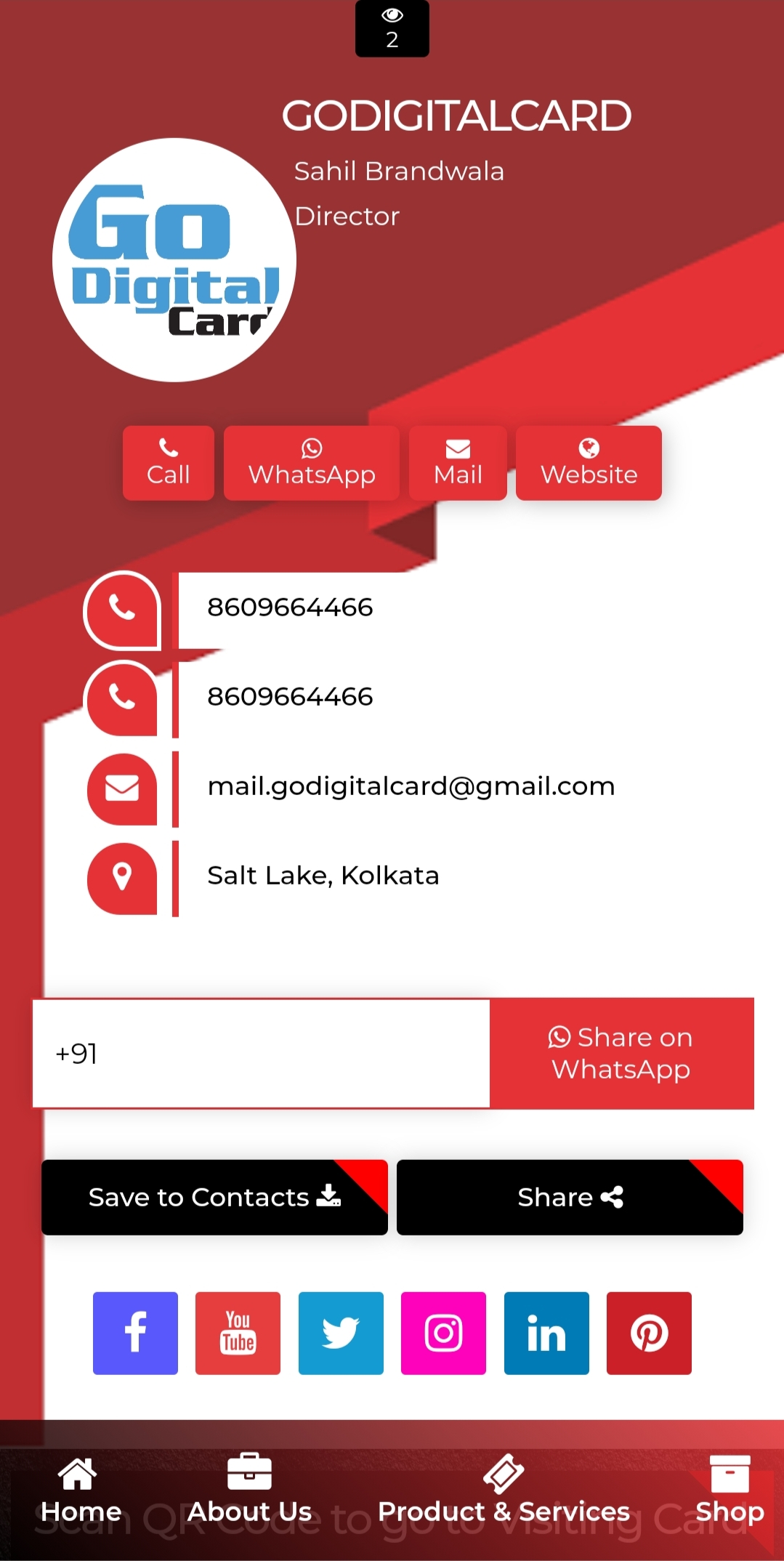The height and width of the screenshot is (1561, 784).
Task: Focus the +91 phone number field
Action: 262,1054
